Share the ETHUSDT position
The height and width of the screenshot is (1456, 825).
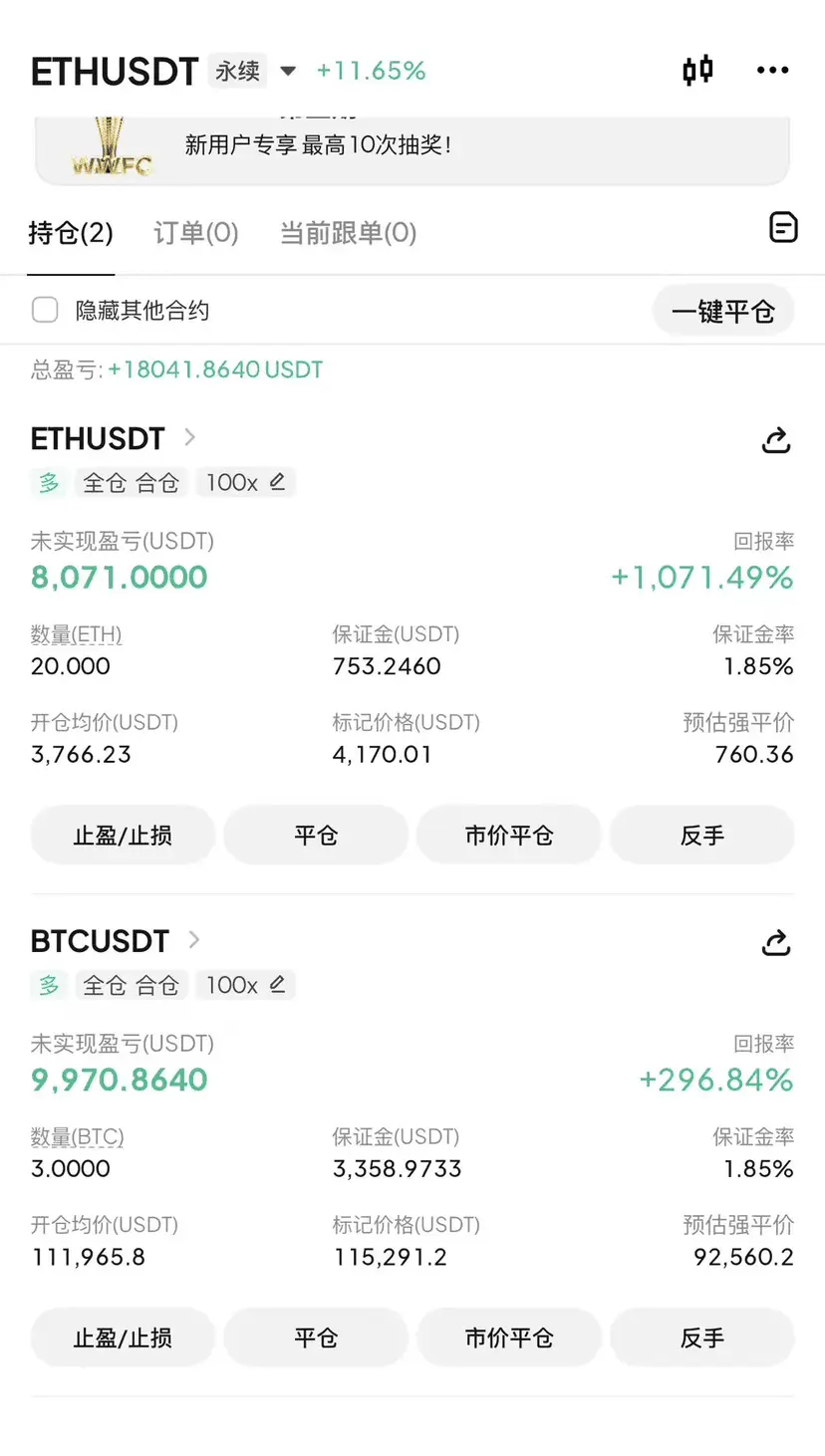[x=776, y=440]
